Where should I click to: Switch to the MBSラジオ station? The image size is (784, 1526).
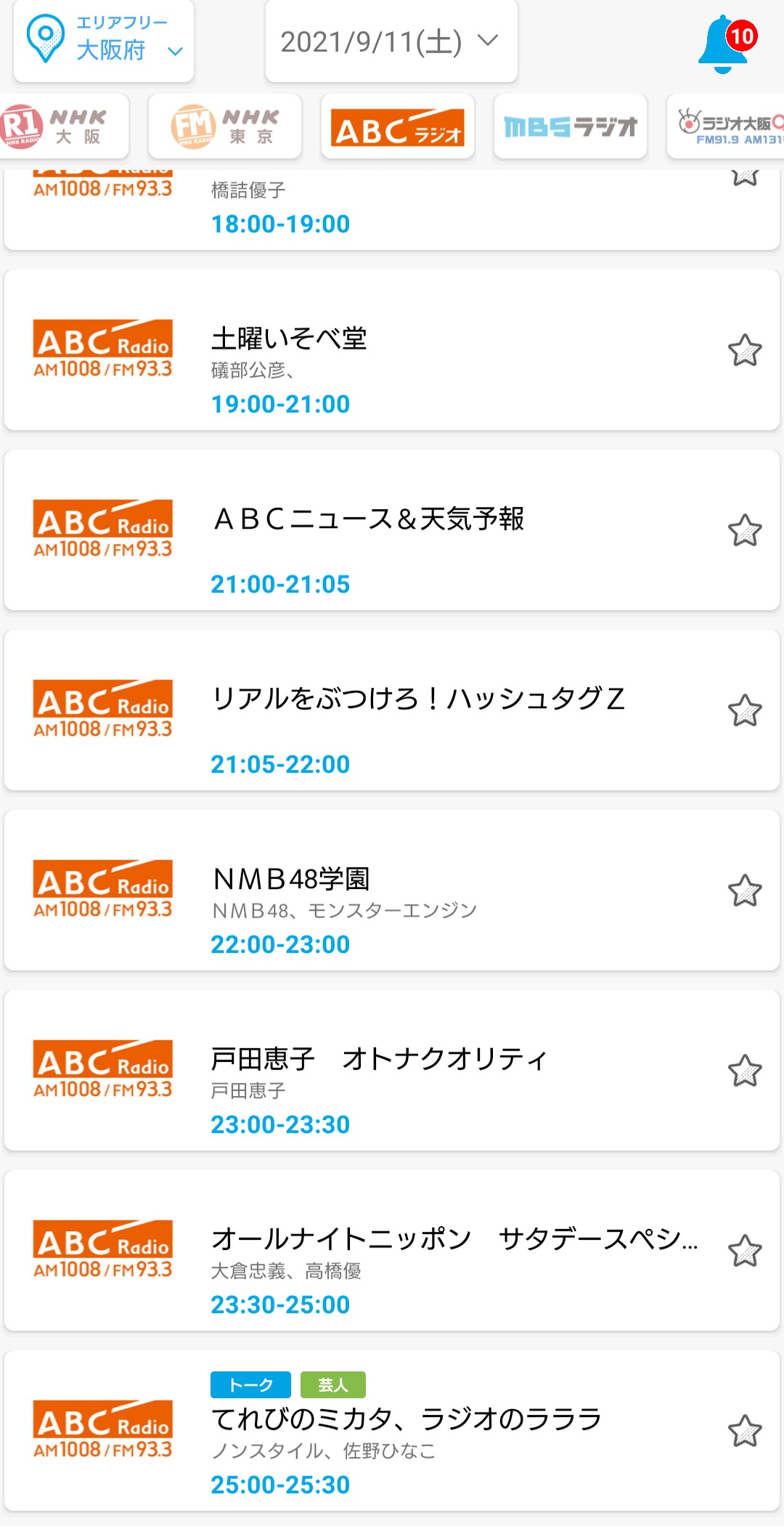tap(570, 126)
